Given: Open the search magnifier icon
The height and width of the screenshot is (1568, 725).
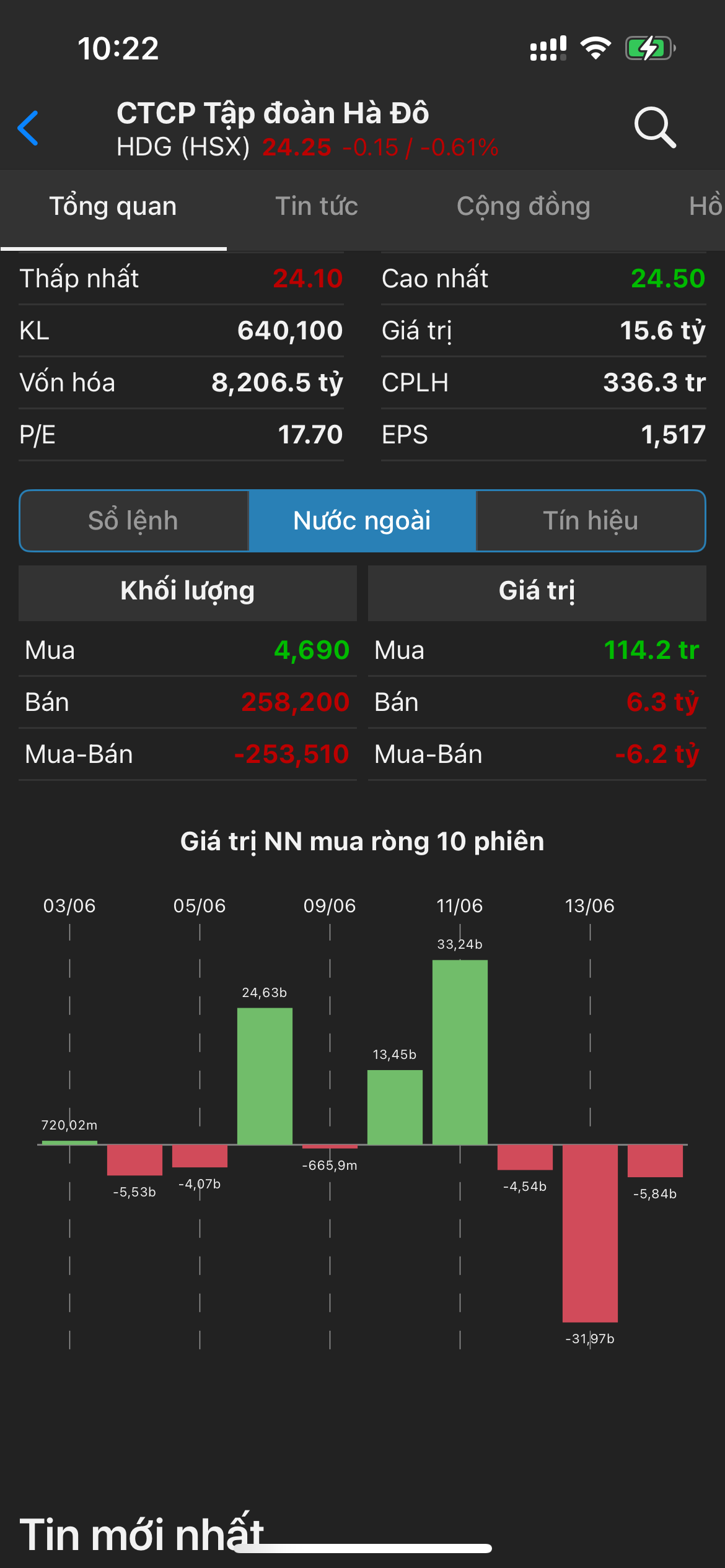Looking at the screenshot, I should click(654, 128).
